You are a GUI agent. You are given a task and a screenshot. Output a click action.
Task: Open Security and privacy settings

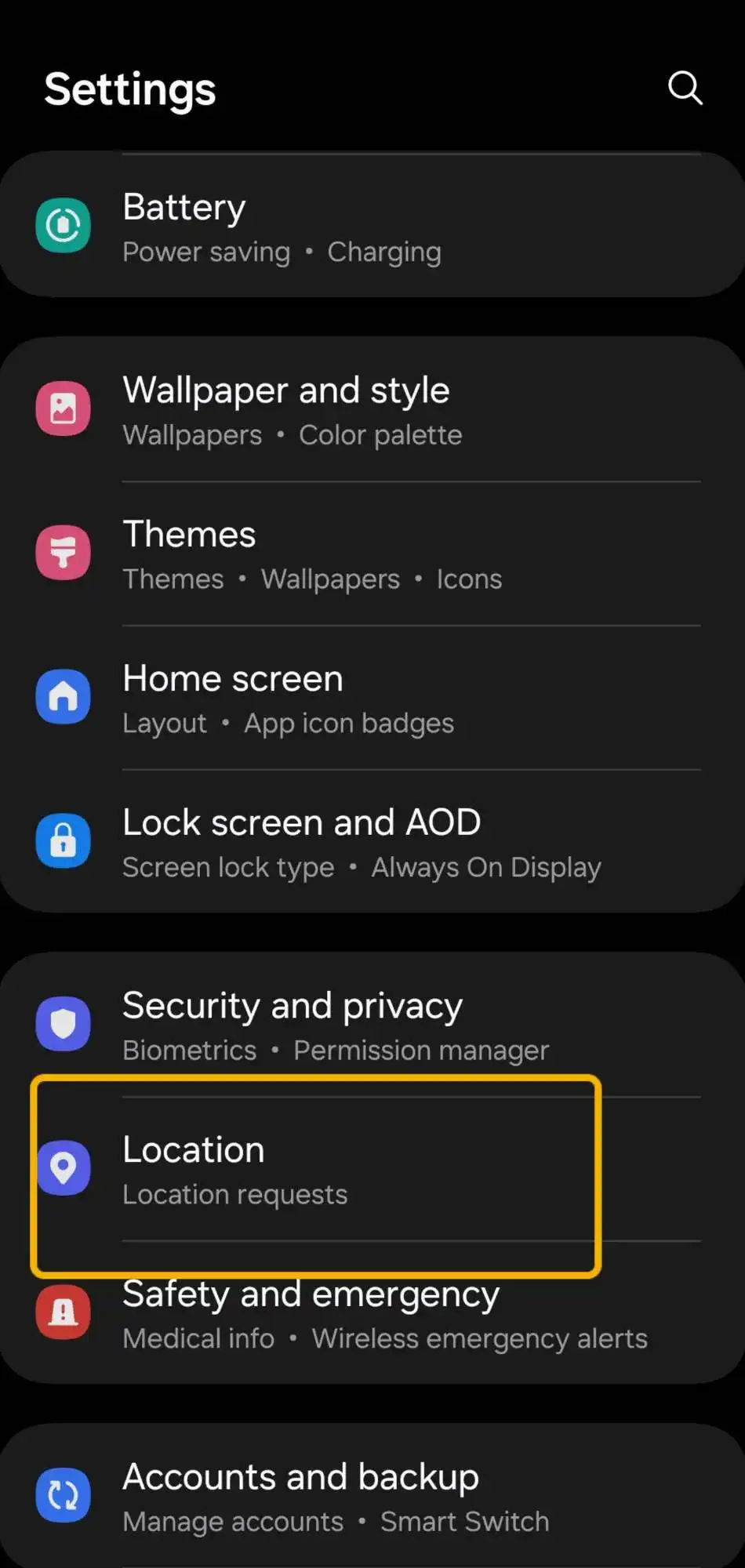pyautogui.click(x=372, y=1025)
